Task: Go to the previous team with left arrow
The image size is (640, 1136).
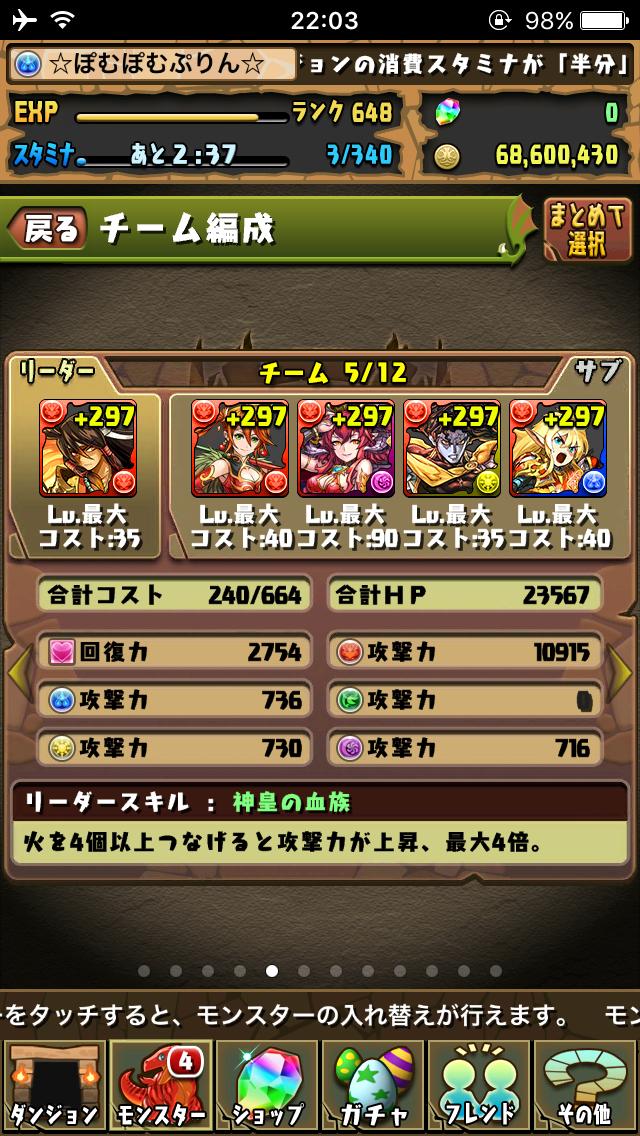Action: click(x=17, y=675)
